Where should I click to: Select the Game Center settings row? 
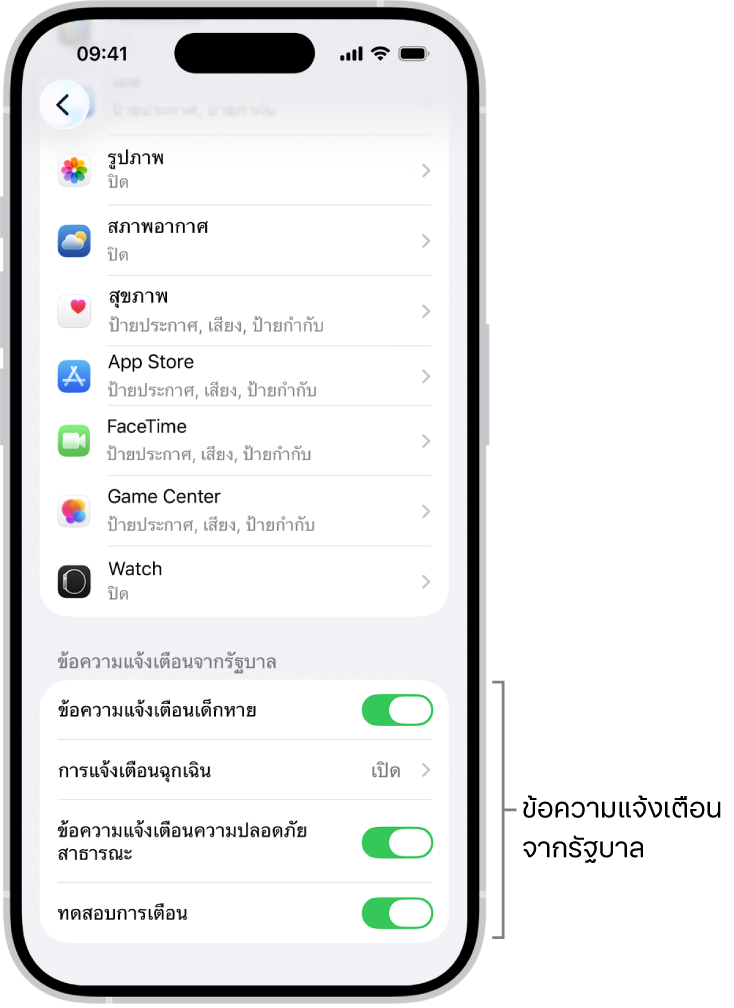pos(245,509)
